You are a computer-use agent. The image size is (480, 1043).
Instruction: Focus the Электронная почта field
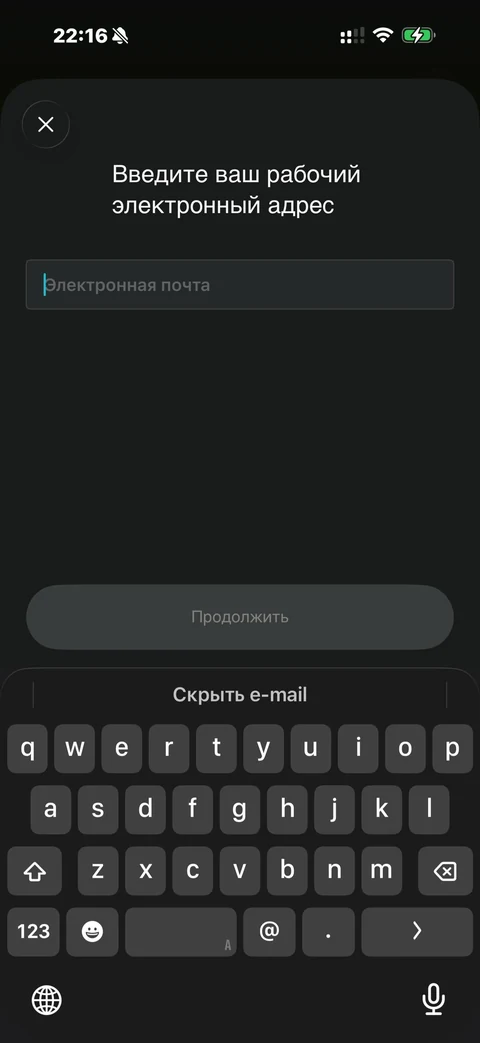pos(240,285)
